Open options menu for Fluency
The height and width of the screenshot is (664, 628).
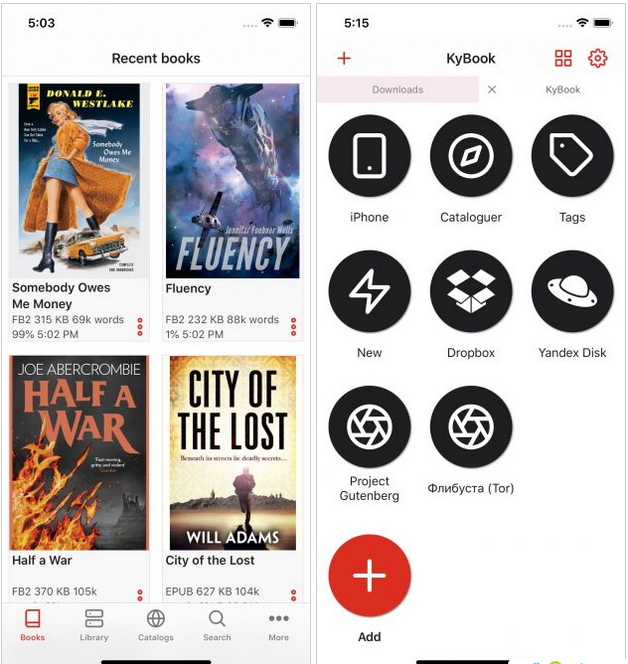click(x=294, y=326)
